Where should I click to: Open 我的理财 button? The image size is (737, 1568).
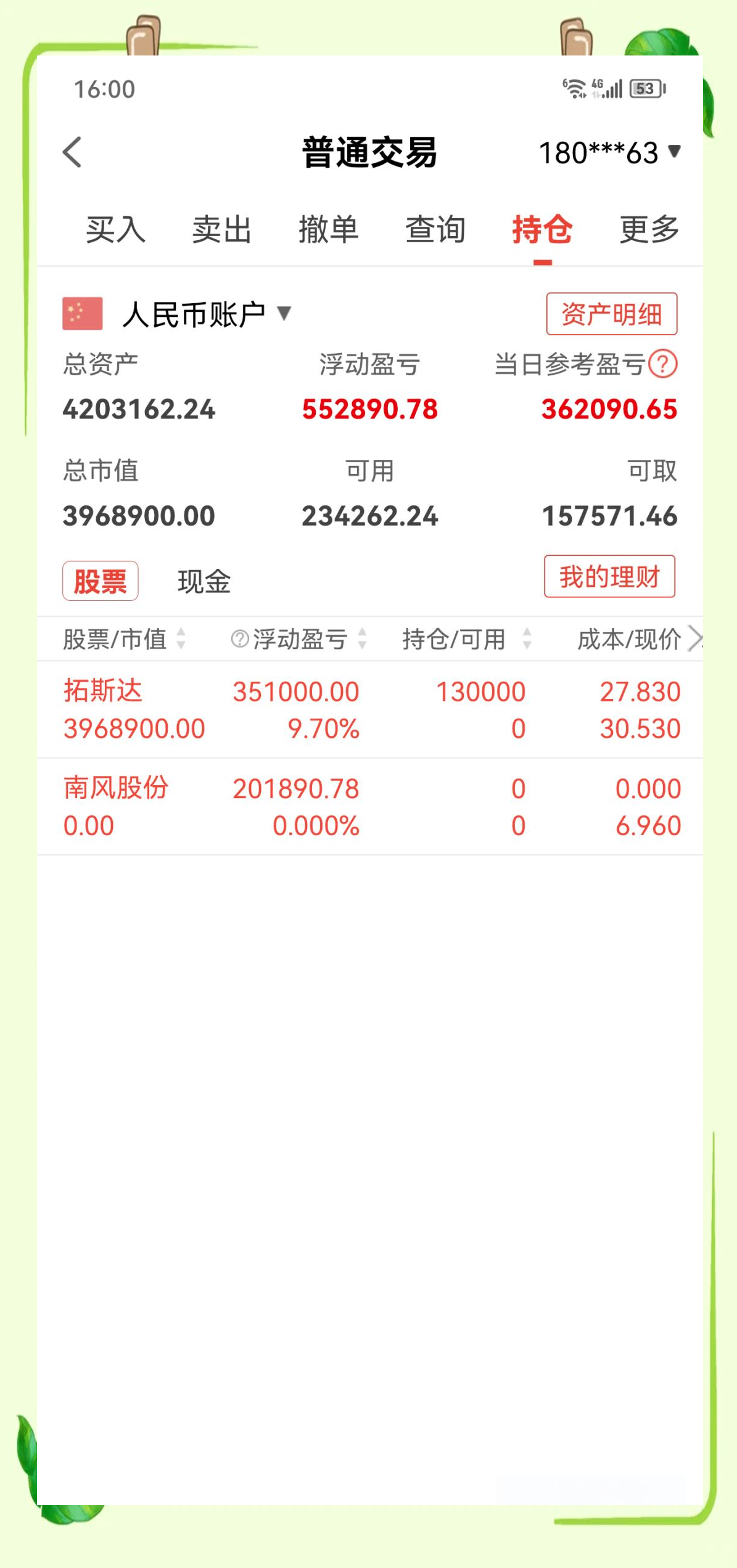[x=609, y=576]
